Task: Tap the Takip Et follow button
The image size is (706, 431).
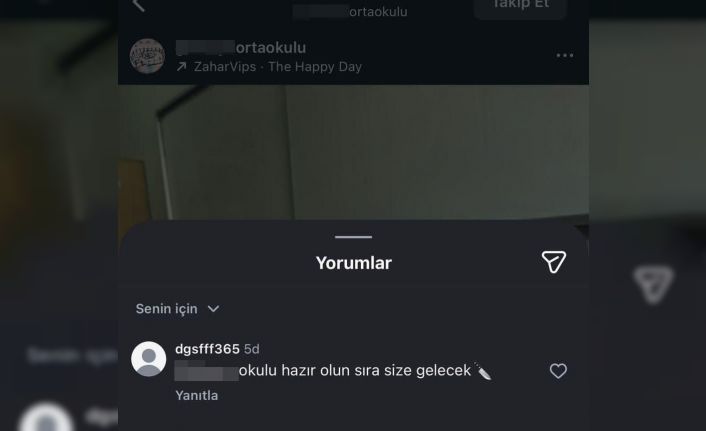Action: tap(519, 6)
